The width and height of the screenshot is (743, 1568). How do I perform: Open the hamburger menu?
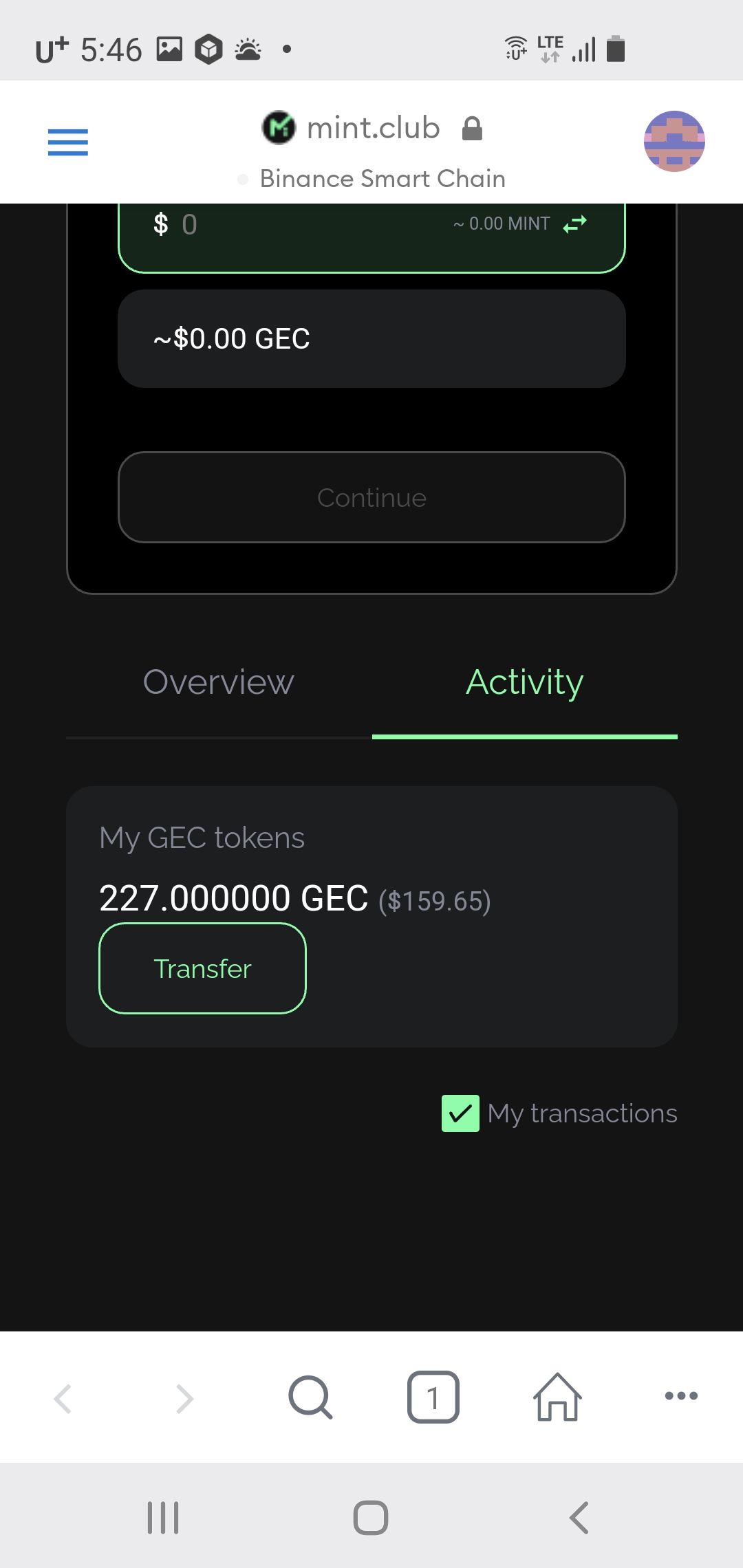point(67,142)
